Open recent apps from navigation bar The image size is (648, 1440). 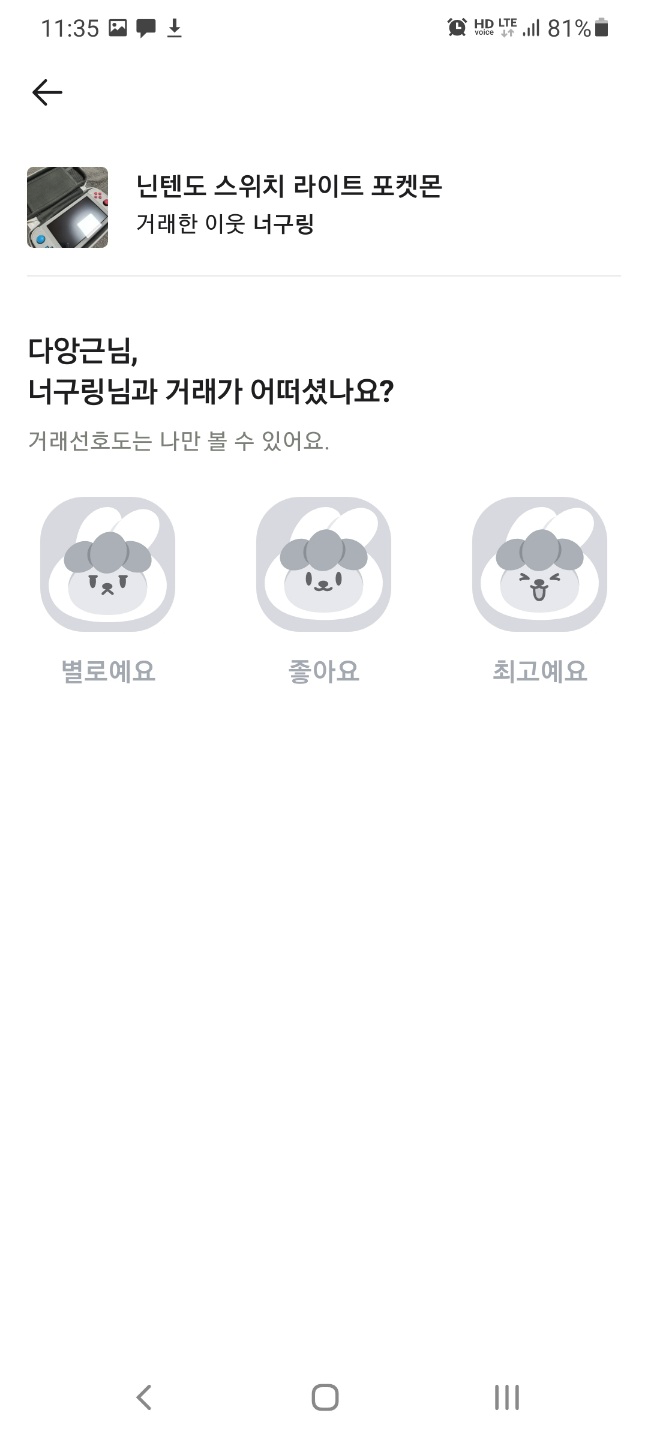507,1397
